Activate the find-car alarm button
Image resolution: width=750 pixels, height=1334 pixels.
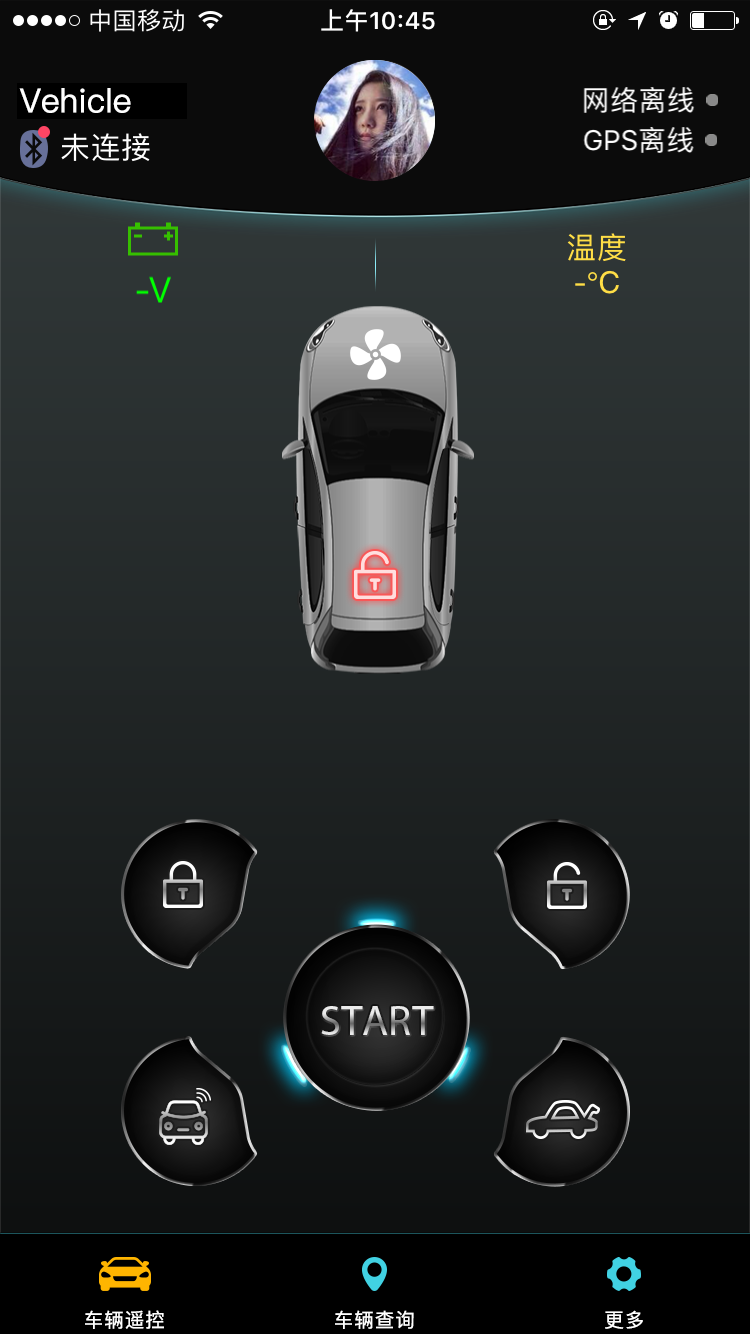[184, 1116]
